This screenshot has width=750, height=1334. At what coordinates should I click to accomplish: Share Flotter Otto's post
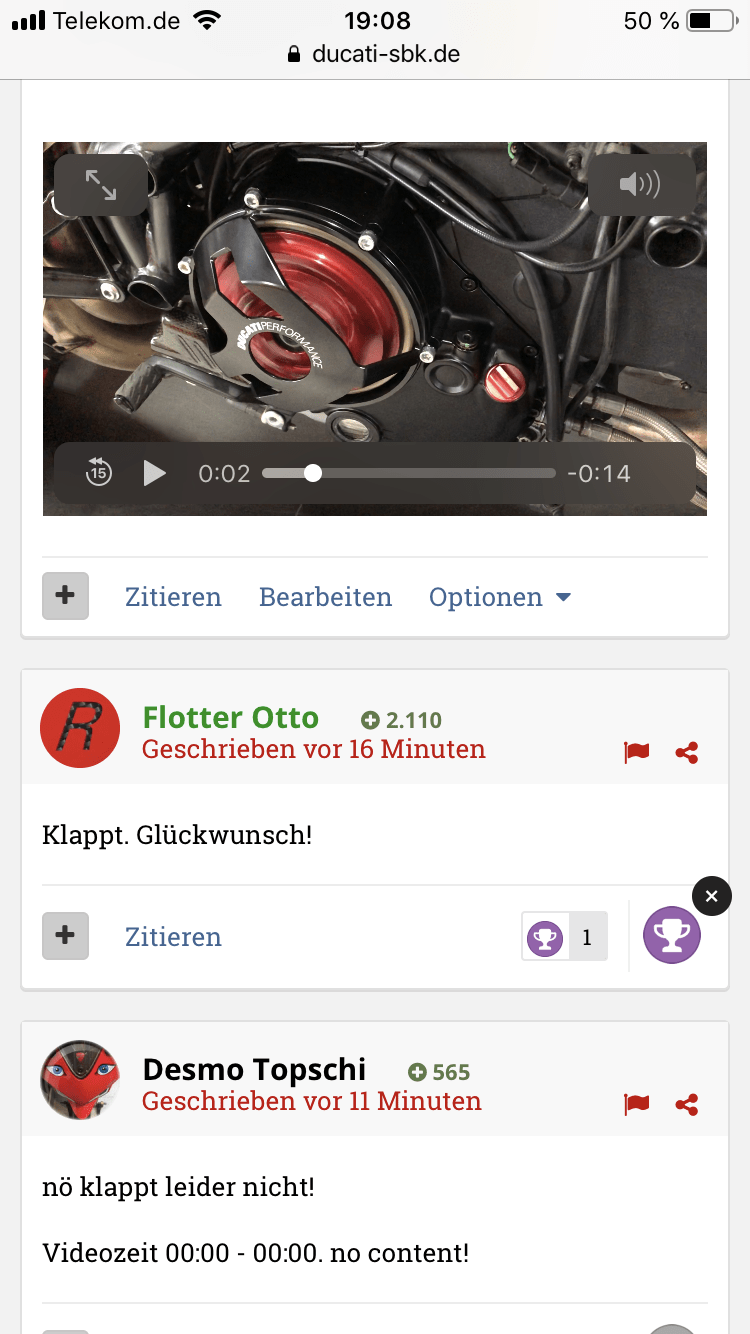[x=686, y=753]
